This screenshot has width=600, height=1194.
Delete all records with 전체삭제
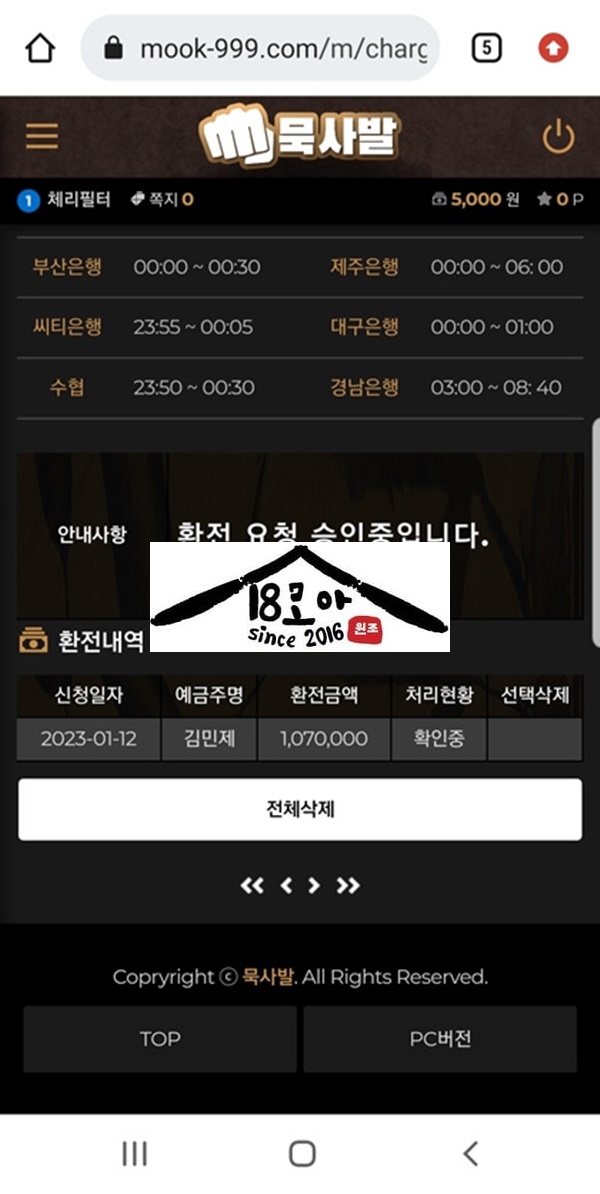[299, 809]
